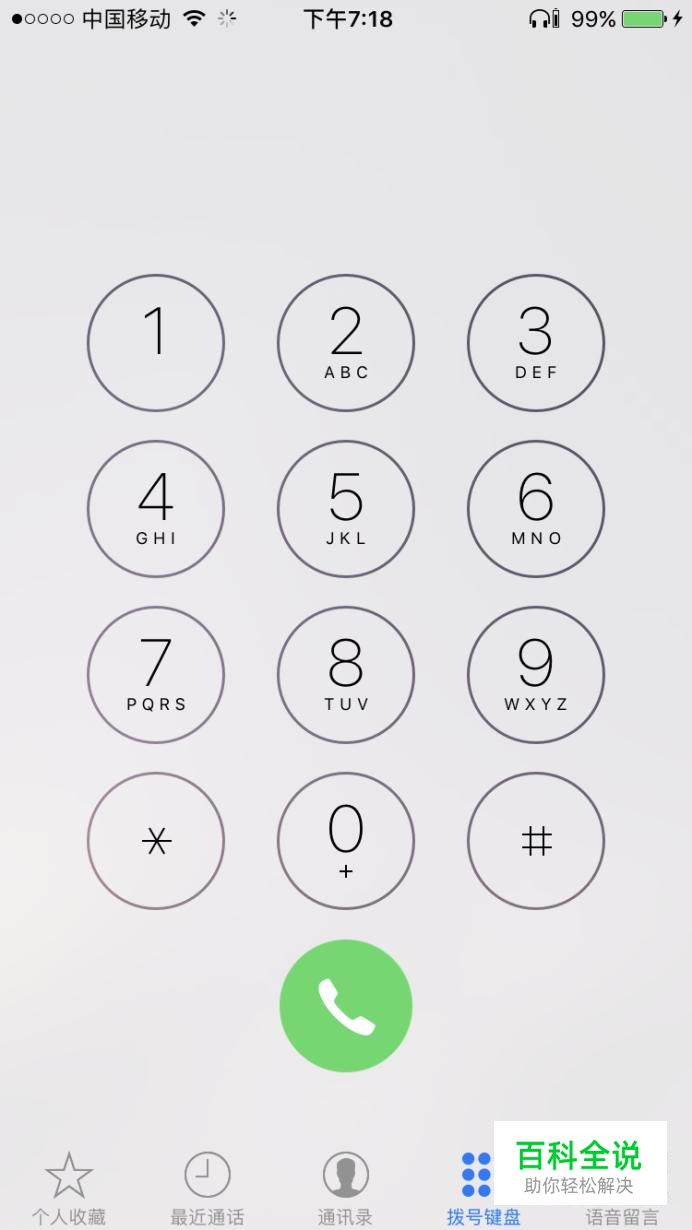Start the call with green phone button

346,1006
